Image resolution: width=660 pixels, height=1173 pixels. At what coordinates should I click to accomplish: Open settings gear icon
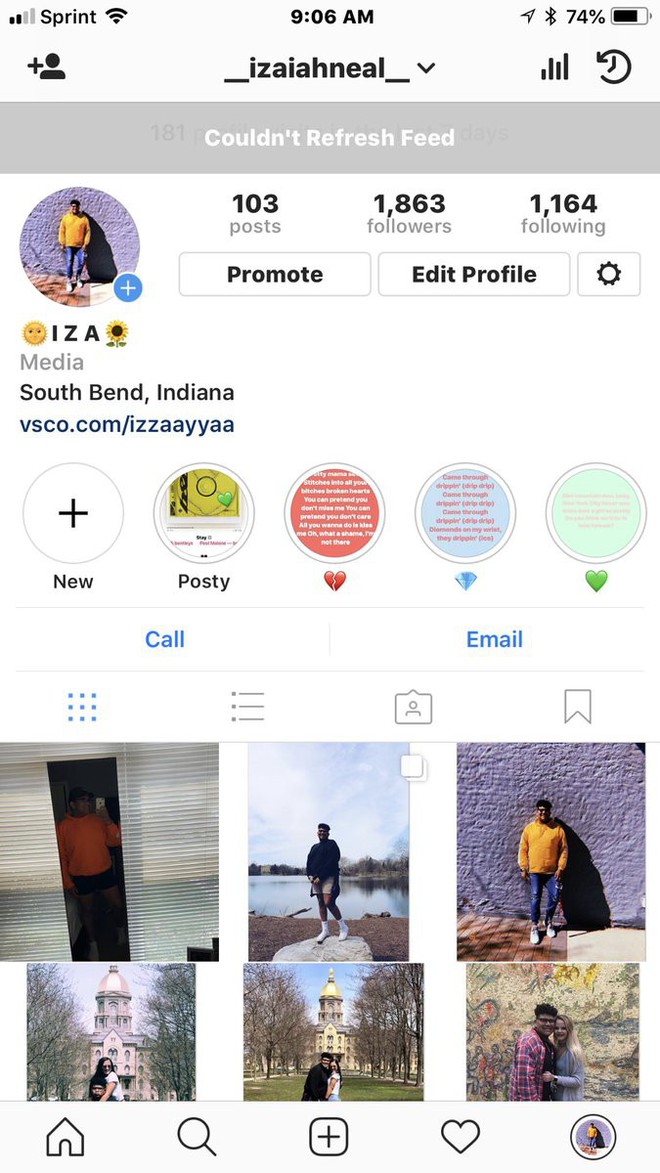[x=608, y=274]
